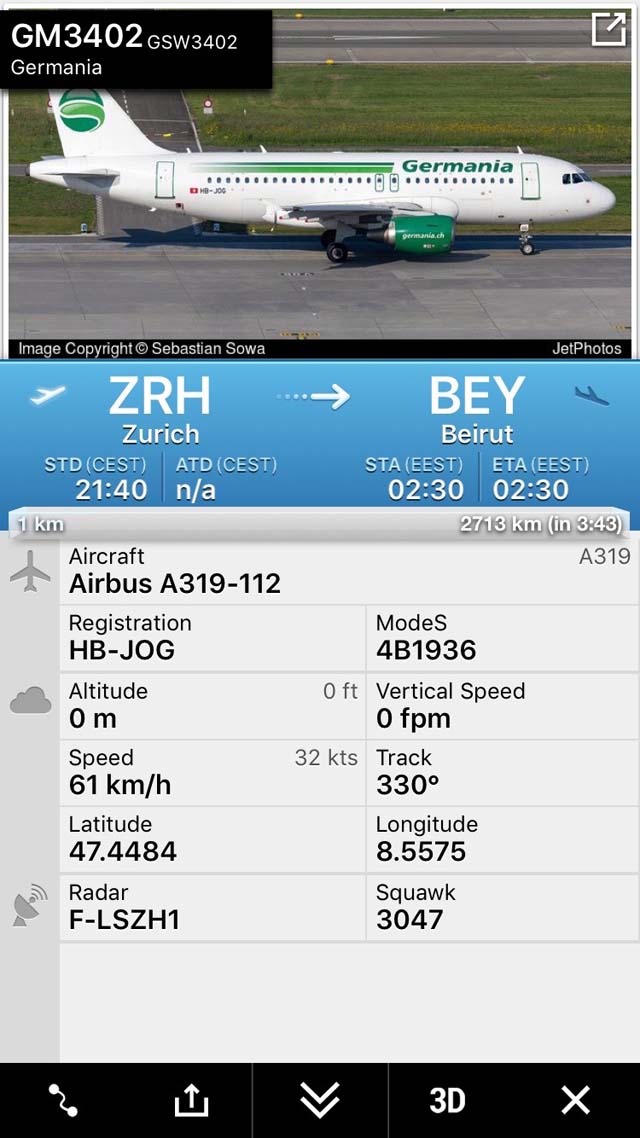Open the 3D view
This screenshot has height=1138, width=640.
coord(447,1101)
